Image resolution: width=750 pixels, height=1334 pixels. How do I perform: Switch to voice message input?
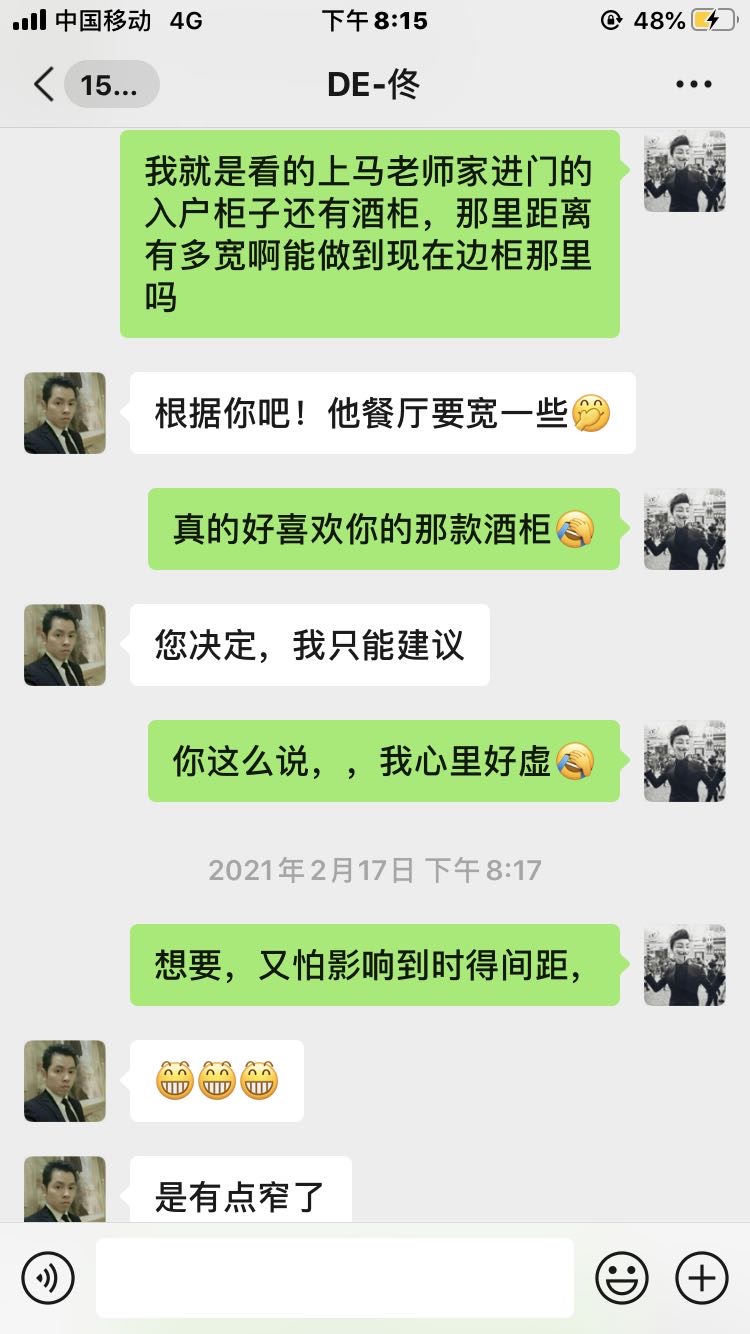point(48,1277)
